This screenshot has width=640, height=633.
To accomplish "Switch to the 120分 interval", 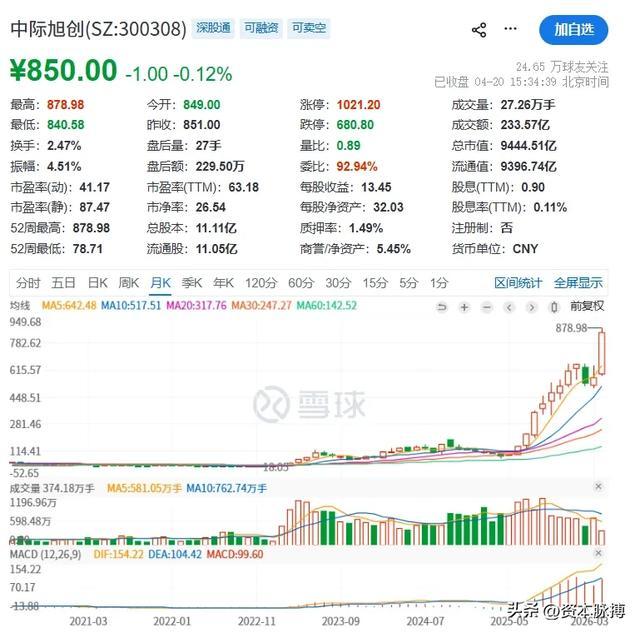I will coord(260,283).
